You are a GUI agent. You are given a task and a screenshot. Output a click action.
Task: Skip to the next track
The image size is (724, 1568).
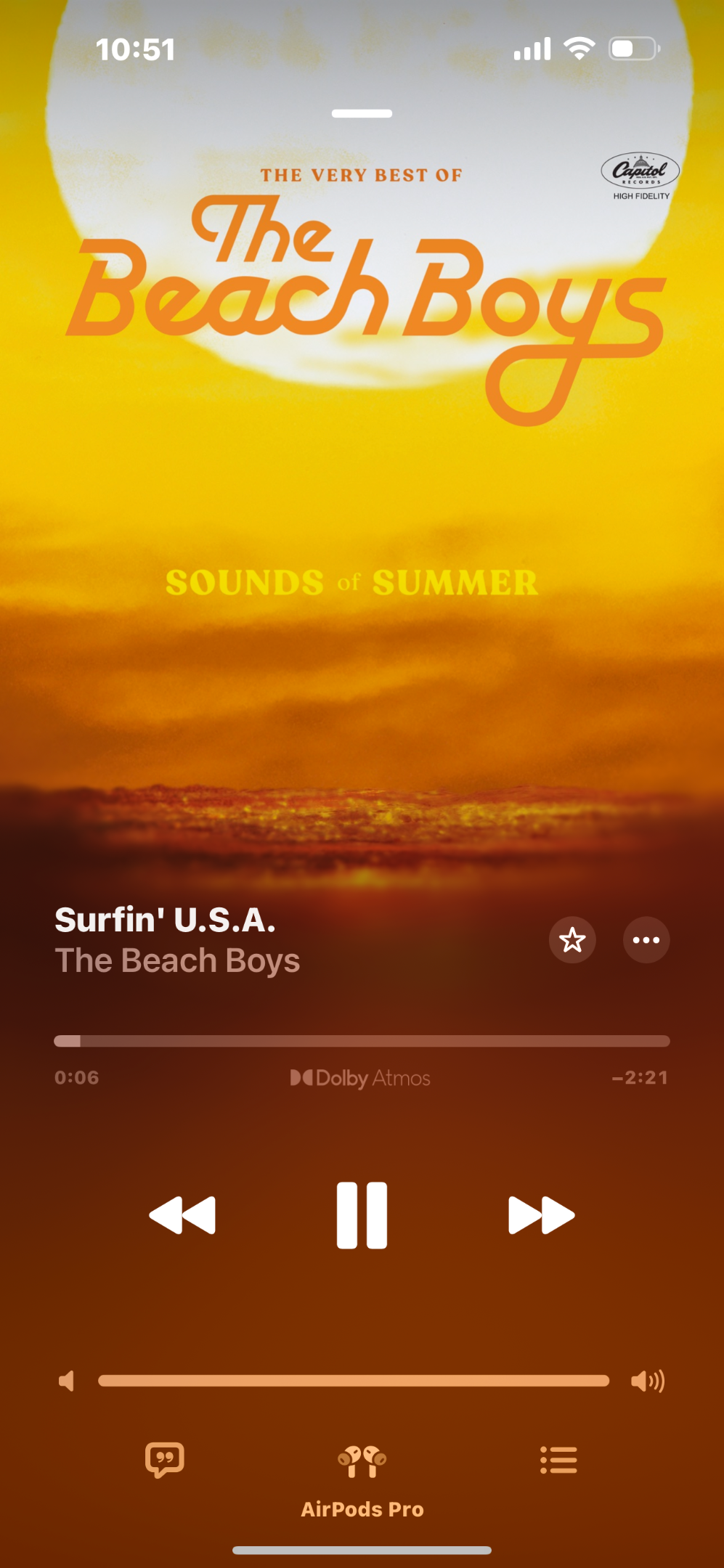542,1215
